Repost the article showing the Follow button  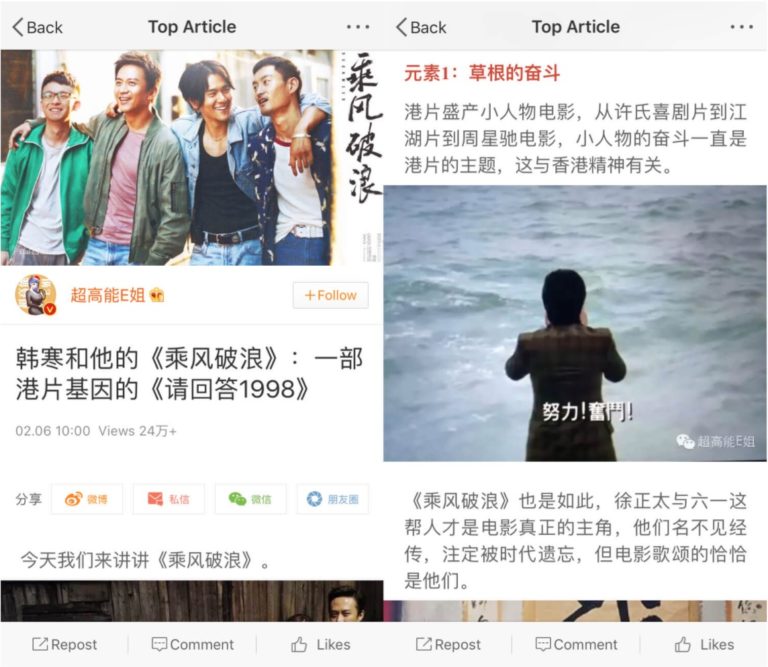tap(64, 645)
